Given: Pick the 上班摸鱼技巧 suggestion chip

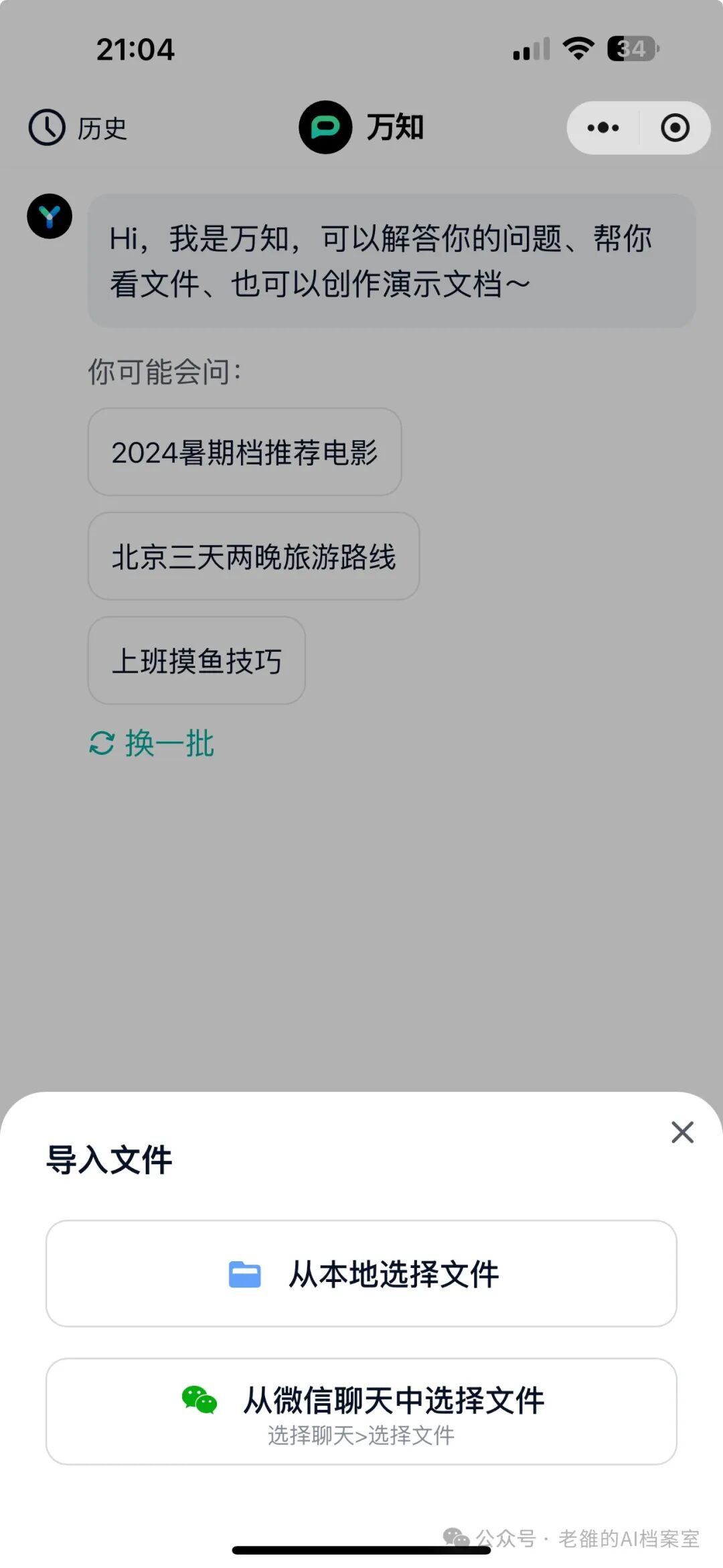Looking at the screenshot, I should point(197,660).
